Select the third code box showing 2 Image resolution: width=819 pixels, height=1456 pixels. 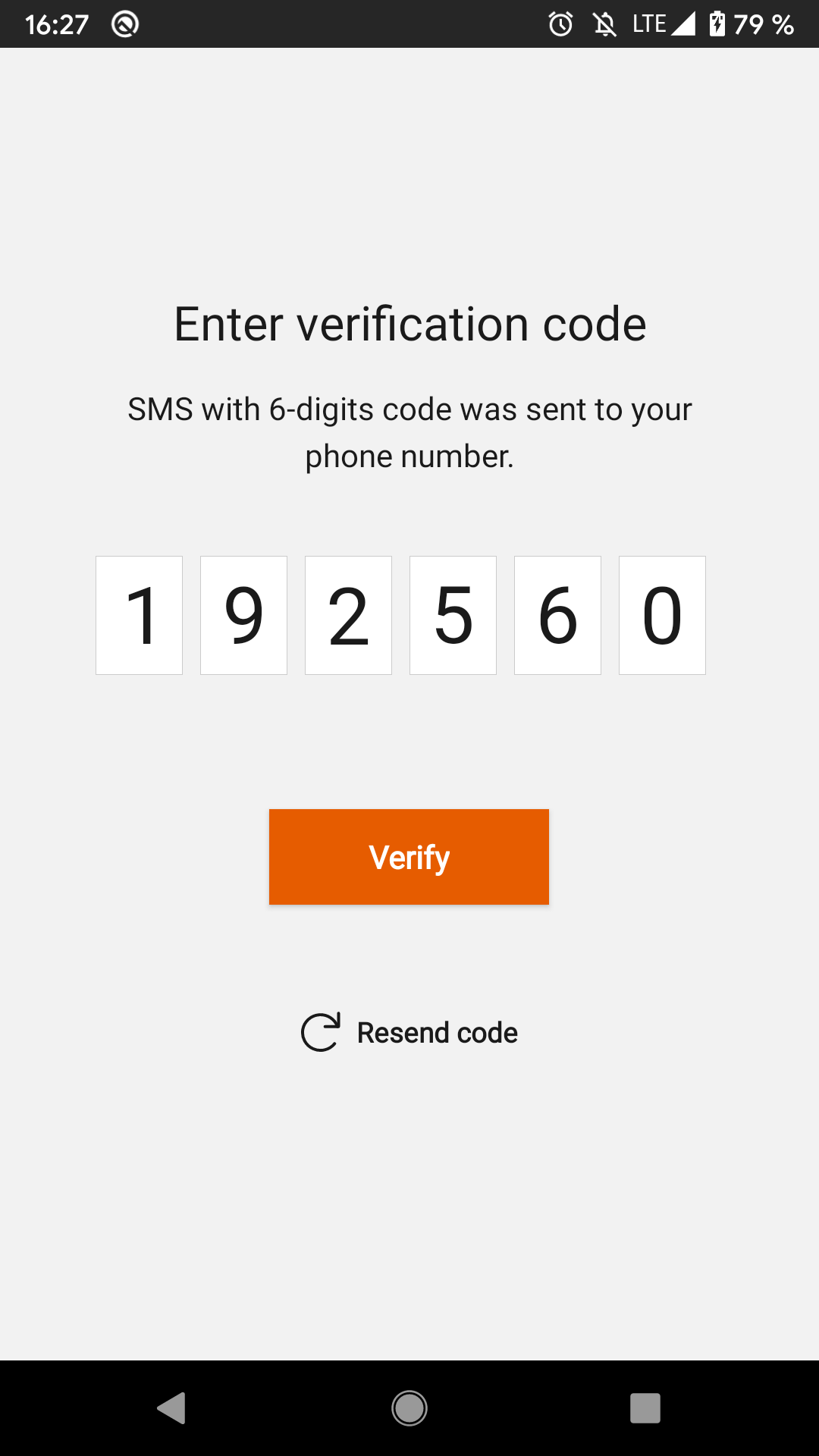[348, 615]
